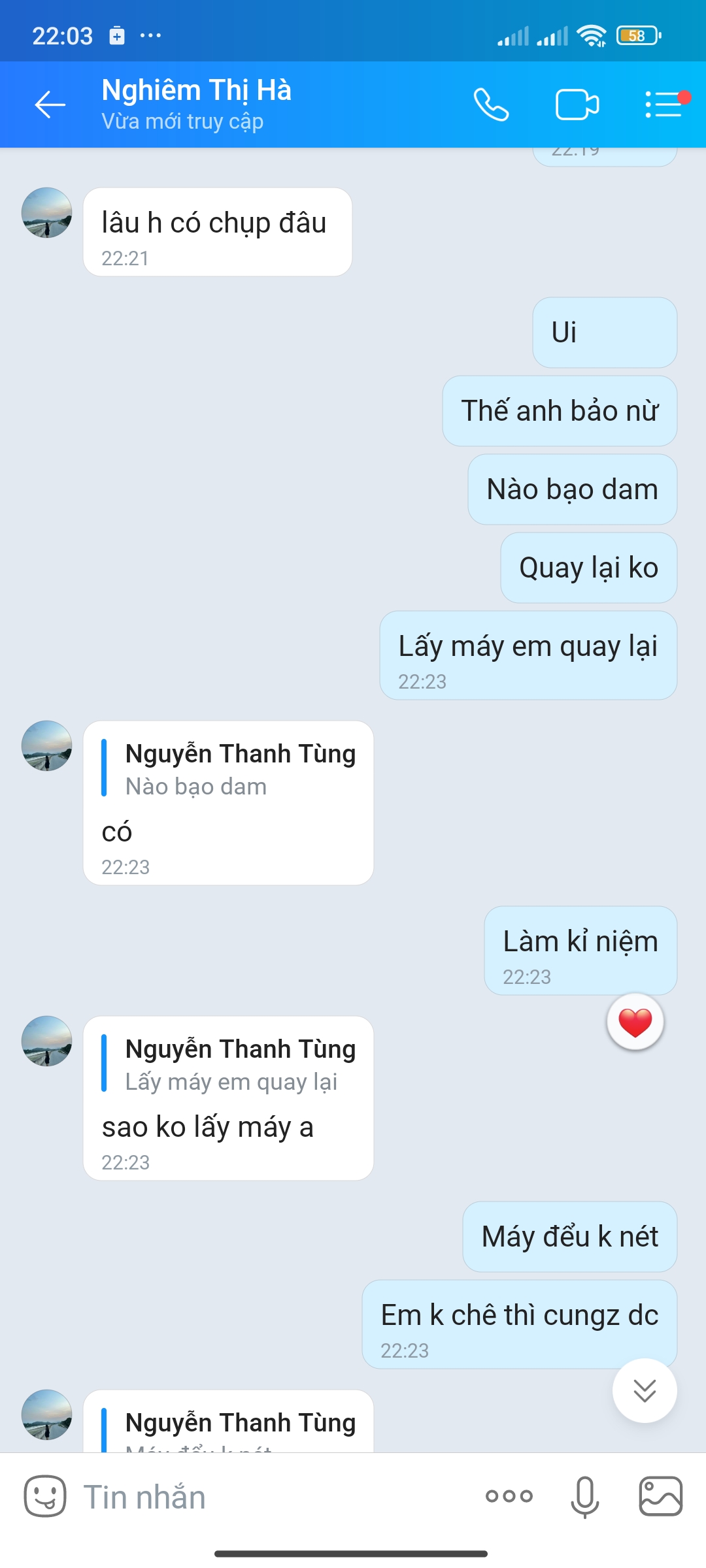Image resolution: width=706 pixels, height=1568 pixels.
Task: Open more attachment options
Action: 509,1496
